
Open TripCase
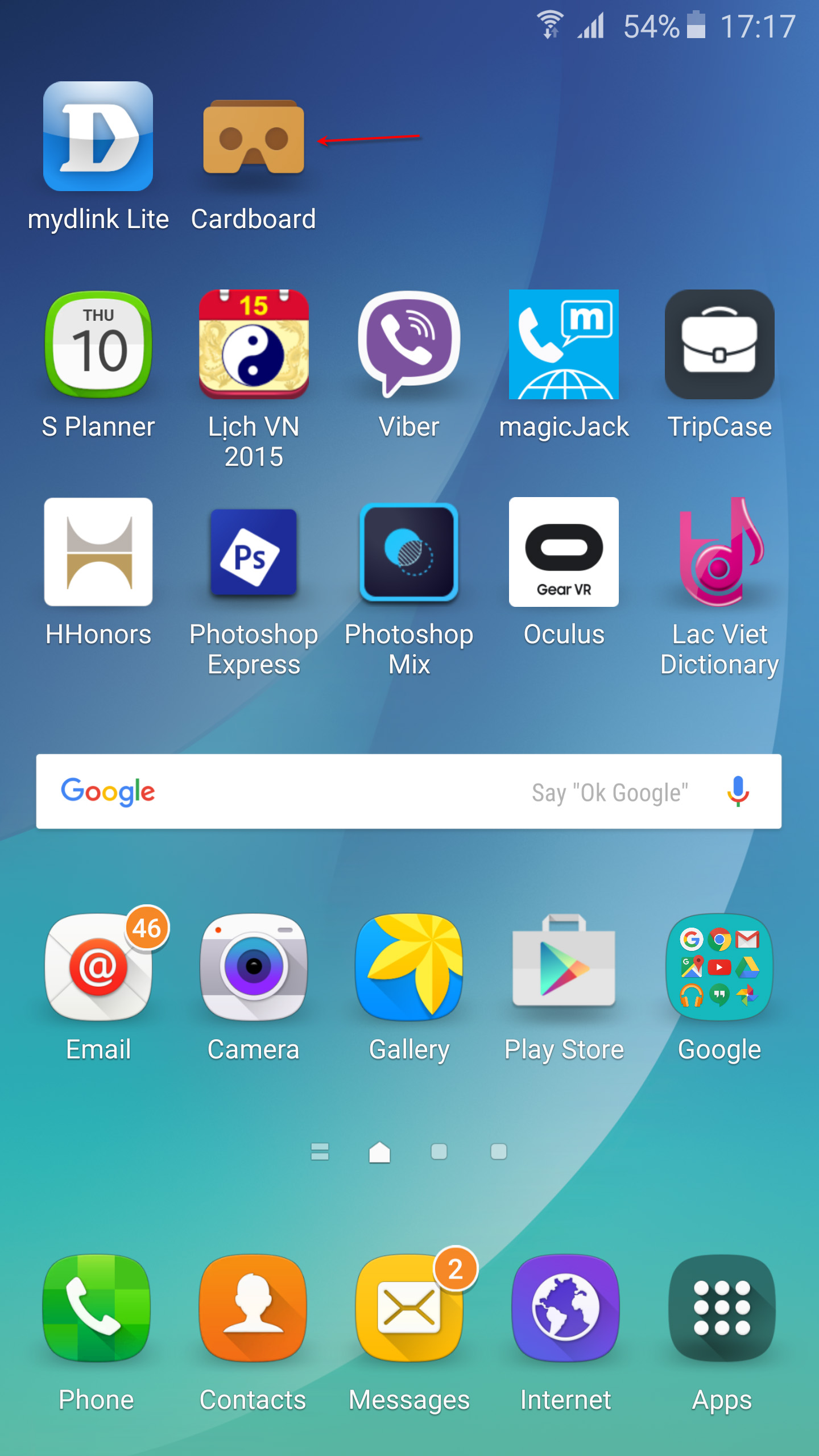click(719, 345)
